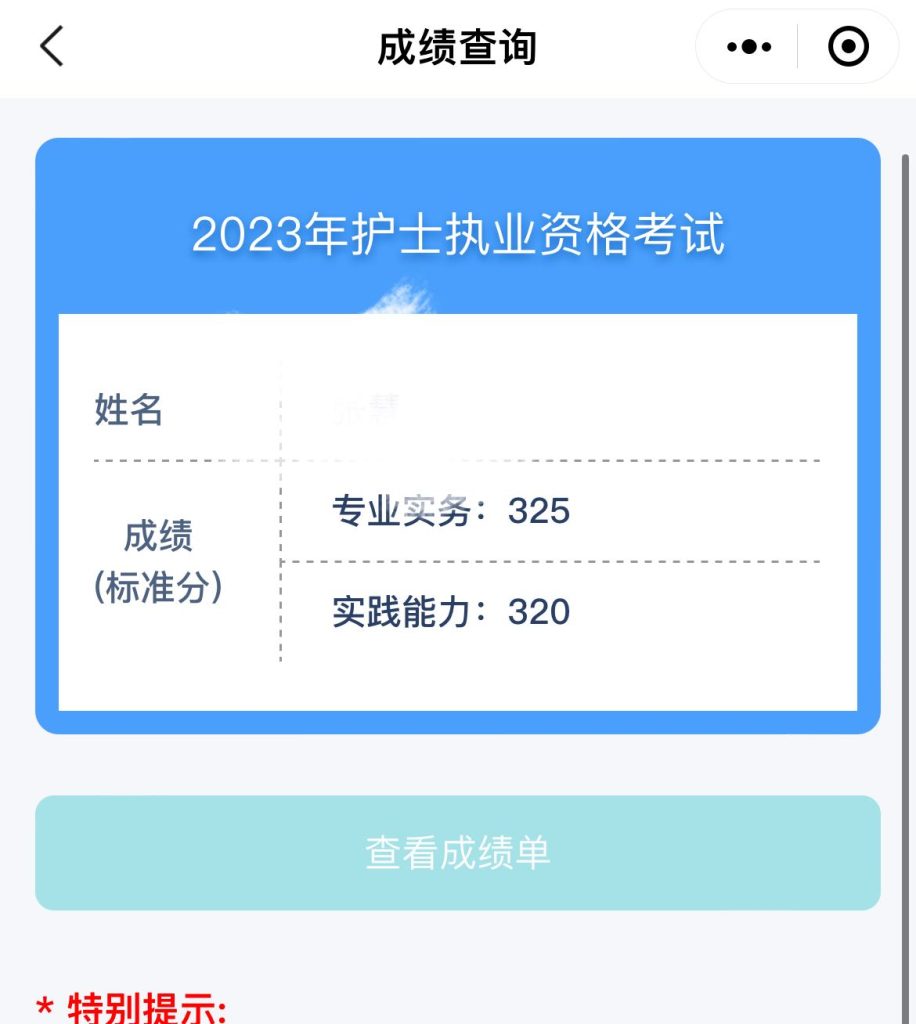This screenshot has height=1024, width=916.
Task: Tap the 查看成绩单 button
Action: [x=458, y=852]
